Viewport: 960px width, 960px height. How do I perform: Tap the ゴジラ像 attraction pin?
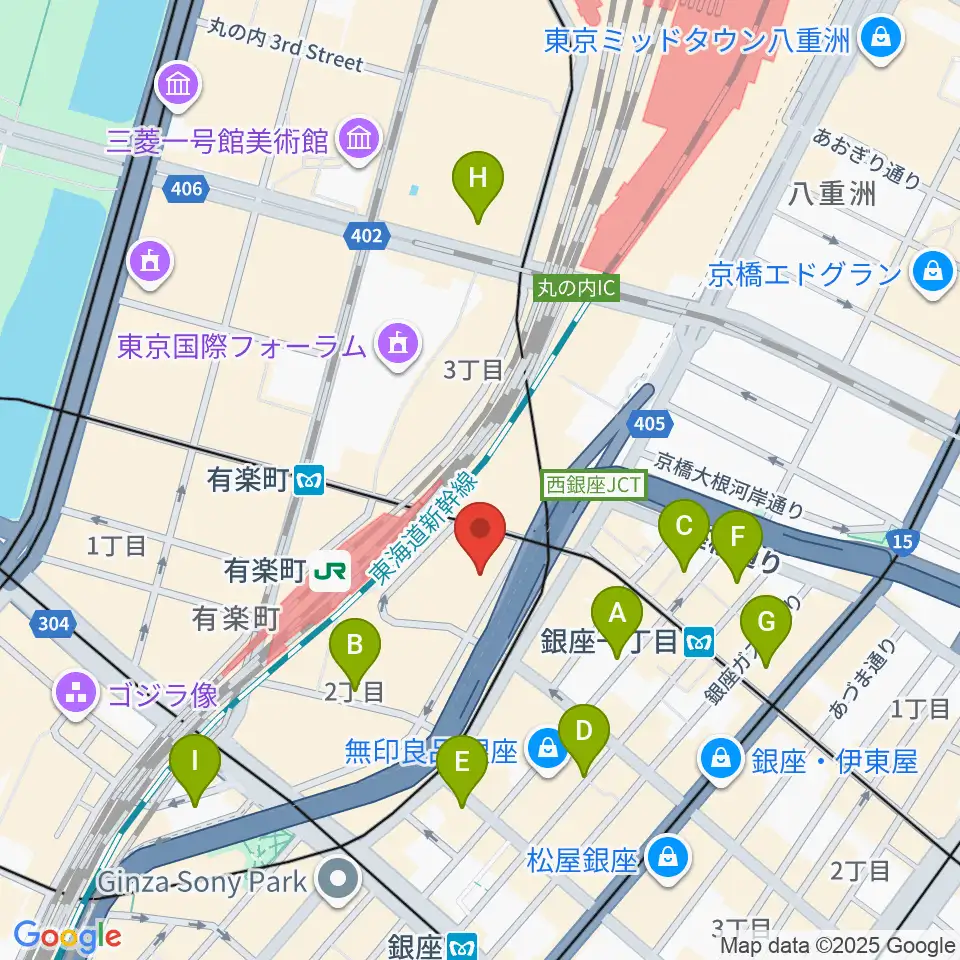point(77,695)
